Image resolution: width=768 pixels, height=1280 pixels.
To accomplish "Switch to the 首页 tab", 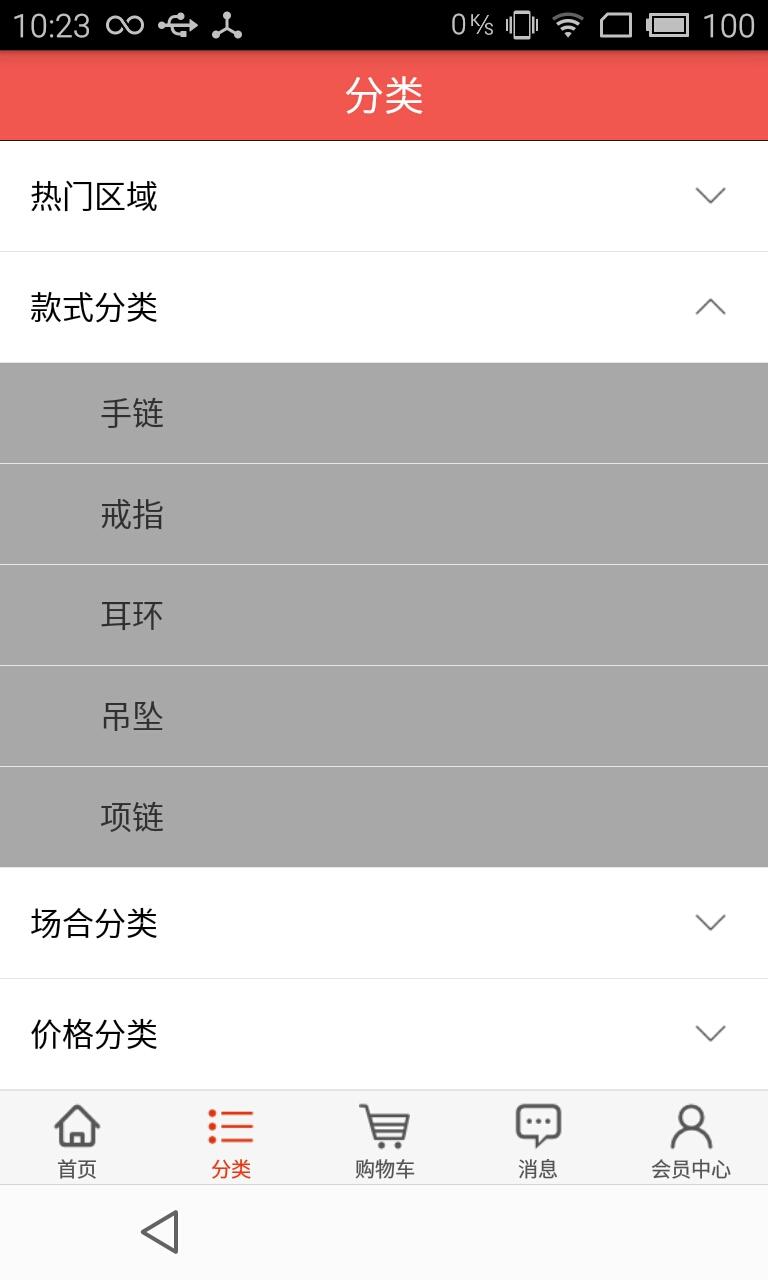I will coord(77,1141).
